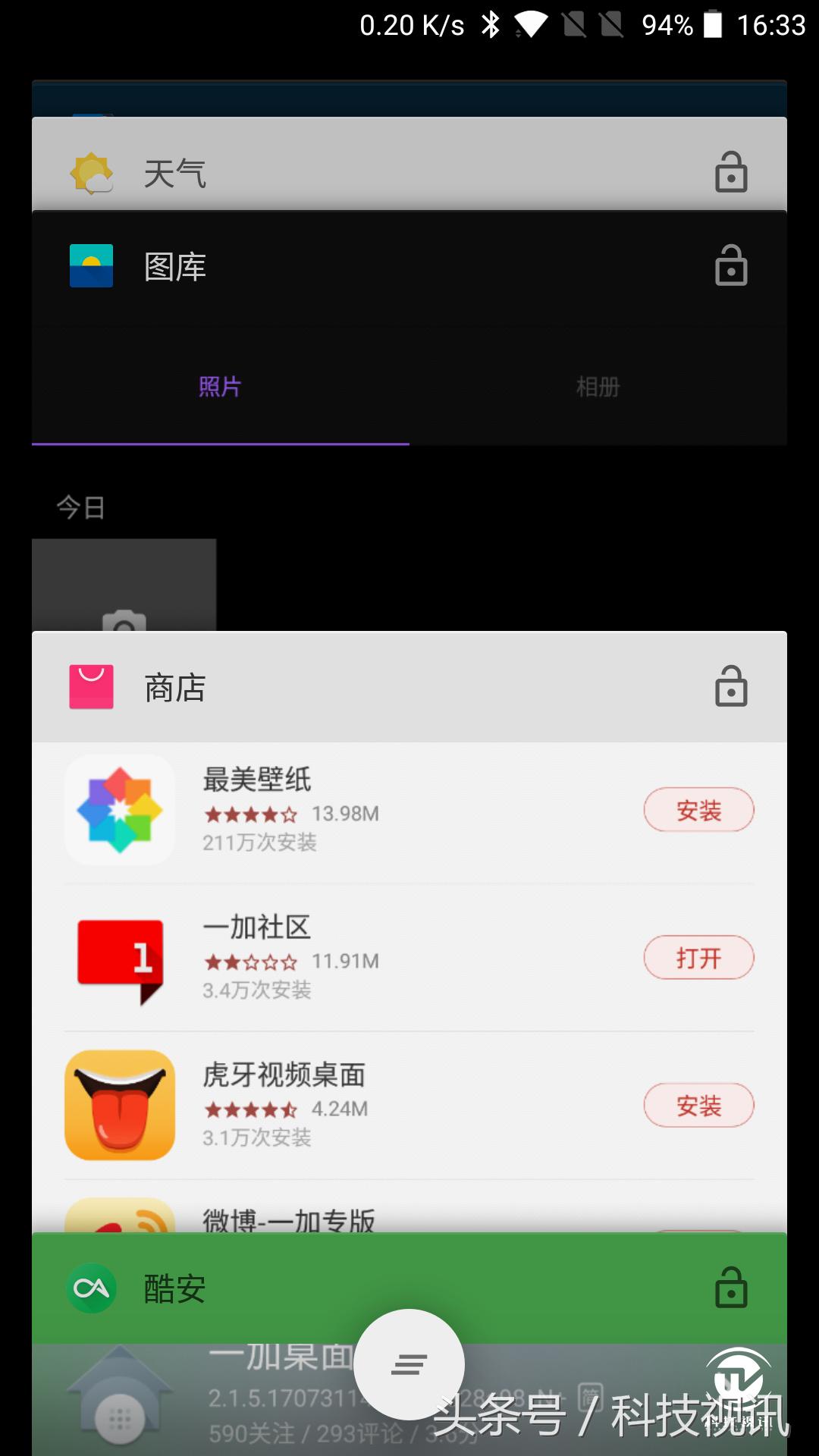
Task: Select the 商店 store shopping bag icon
Action: coord(90,687)
